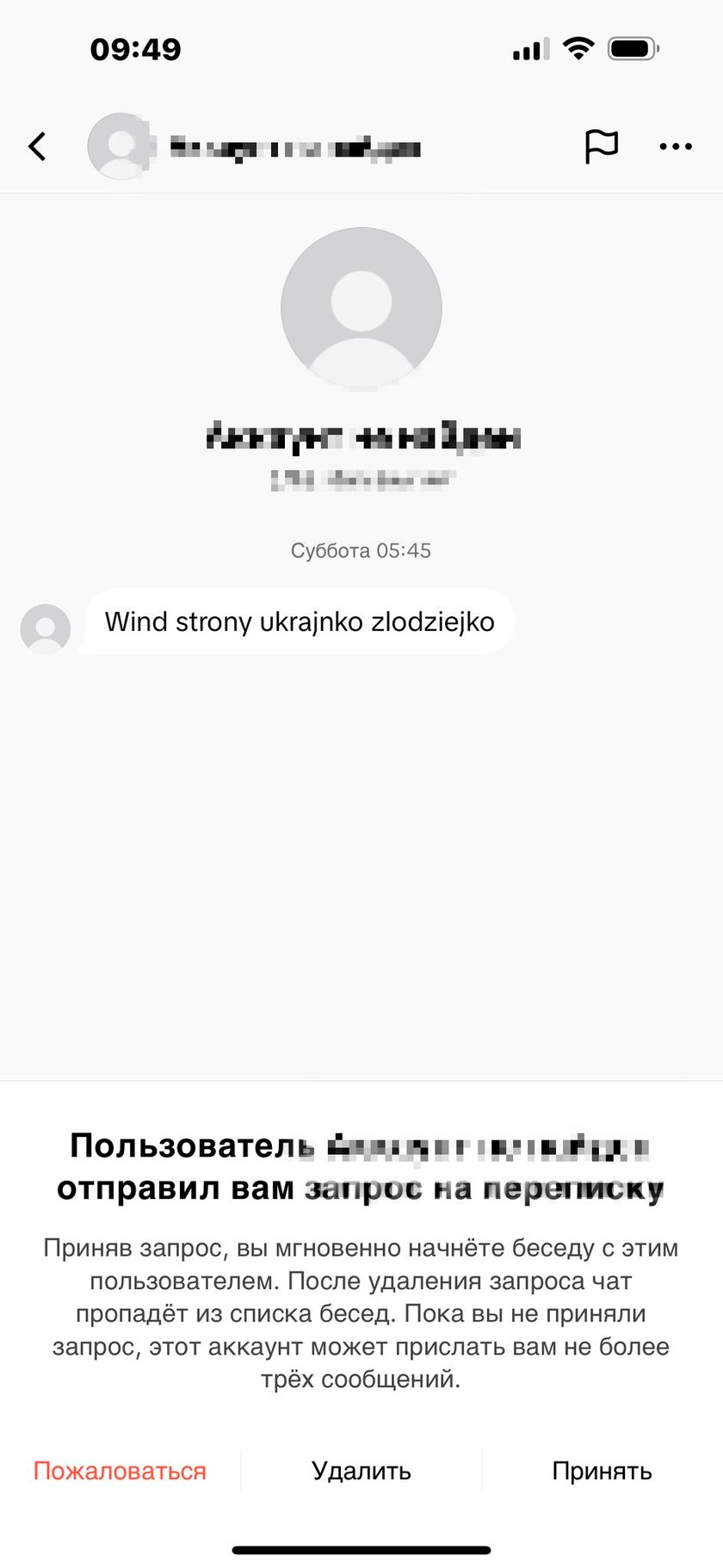Report the request with Пожаловаться

pyautogui.click(x=120, y=1471)
